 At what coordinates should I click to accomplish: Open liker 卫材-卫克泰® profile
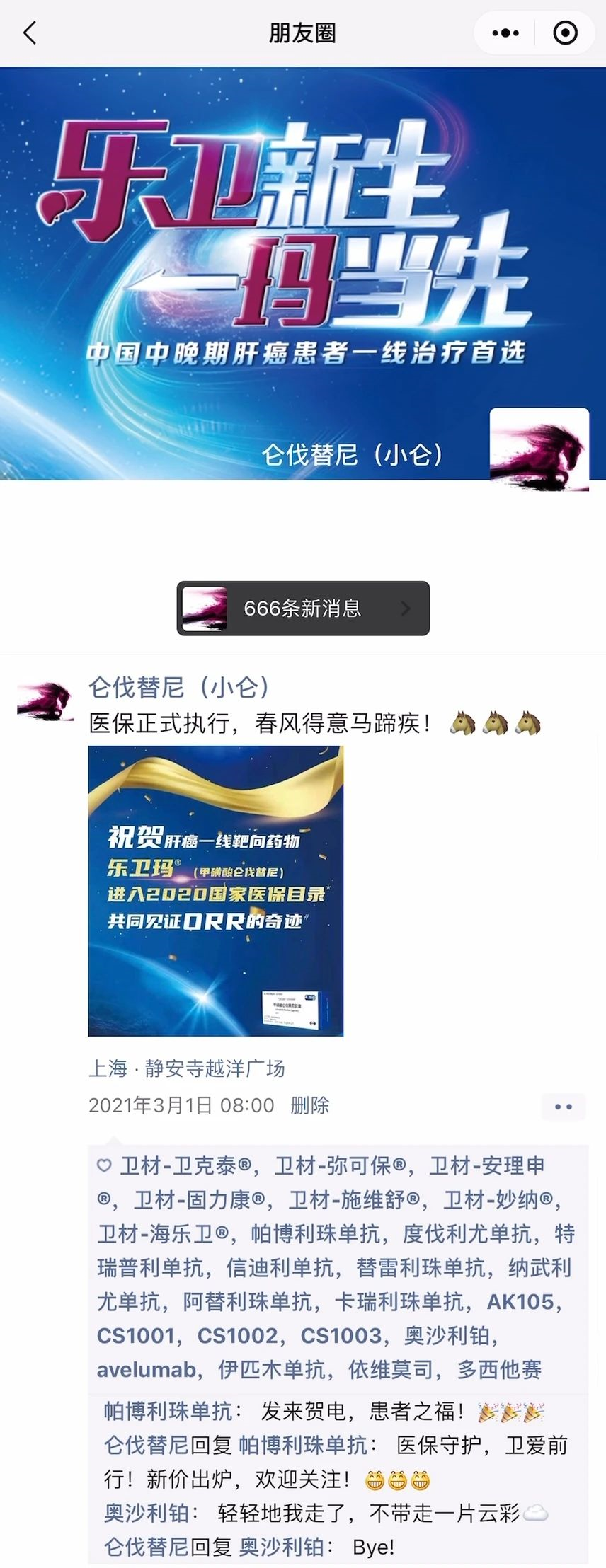pos(185,1165)
